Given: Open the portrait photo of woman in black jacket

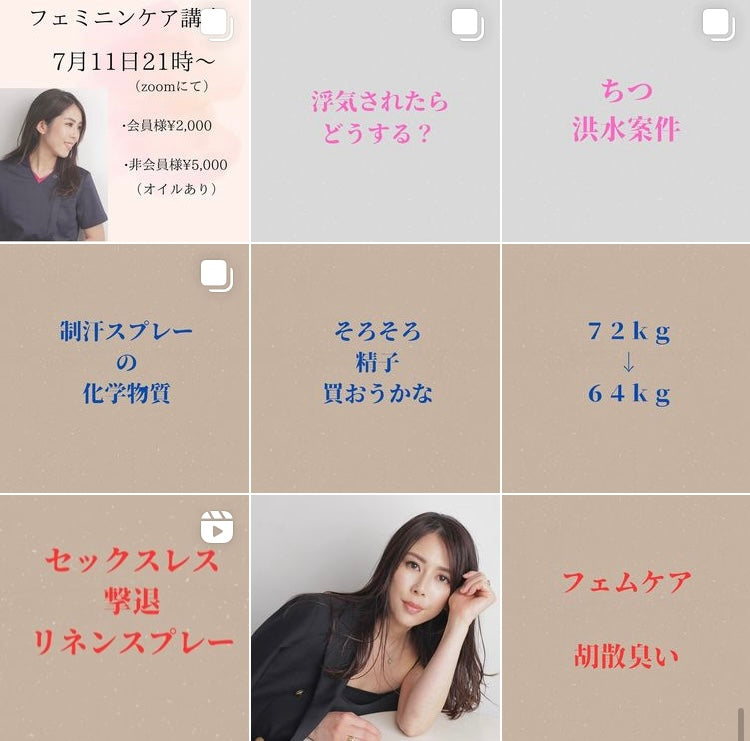Looking at the screenshot, I should 375,618.
